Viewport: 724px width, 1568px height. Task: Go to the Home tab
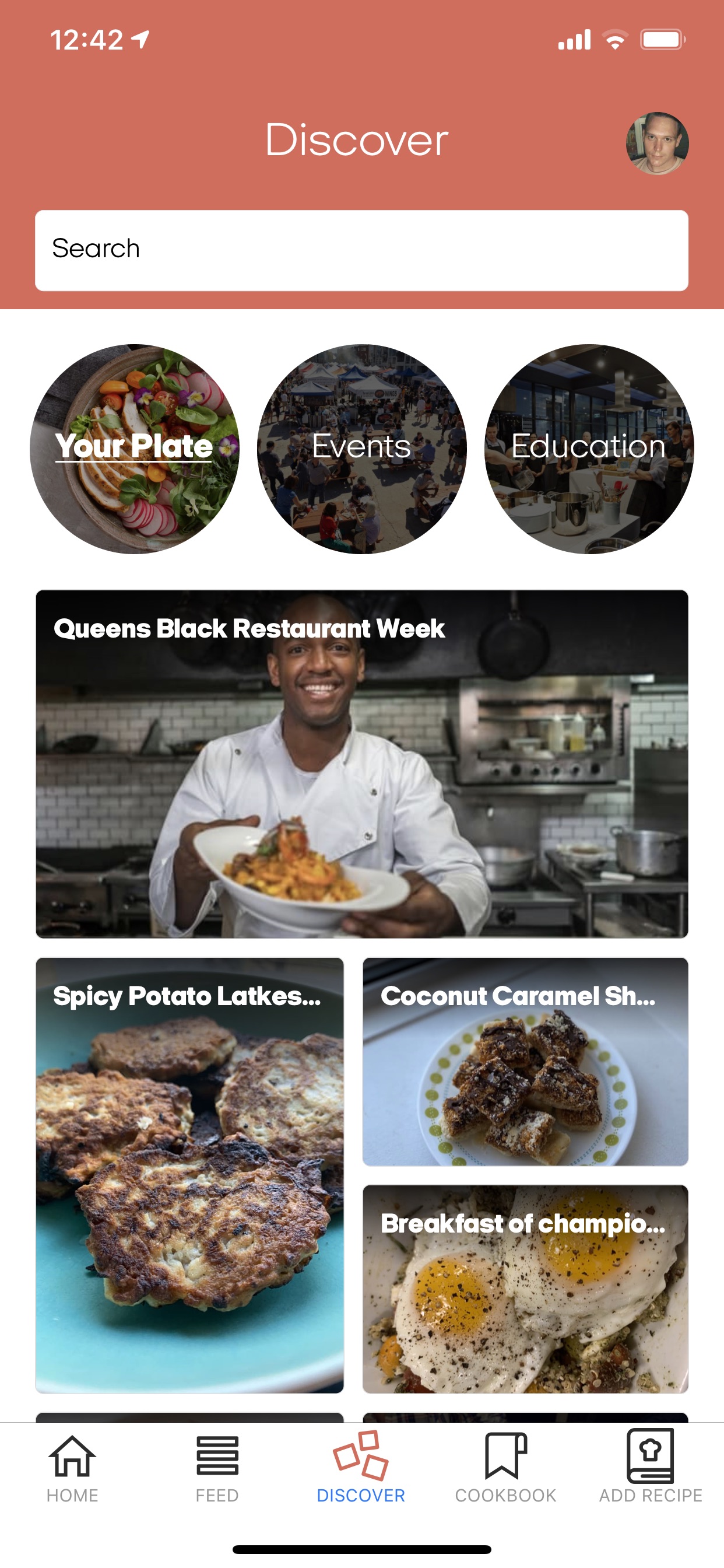[x=72, y=1468]
